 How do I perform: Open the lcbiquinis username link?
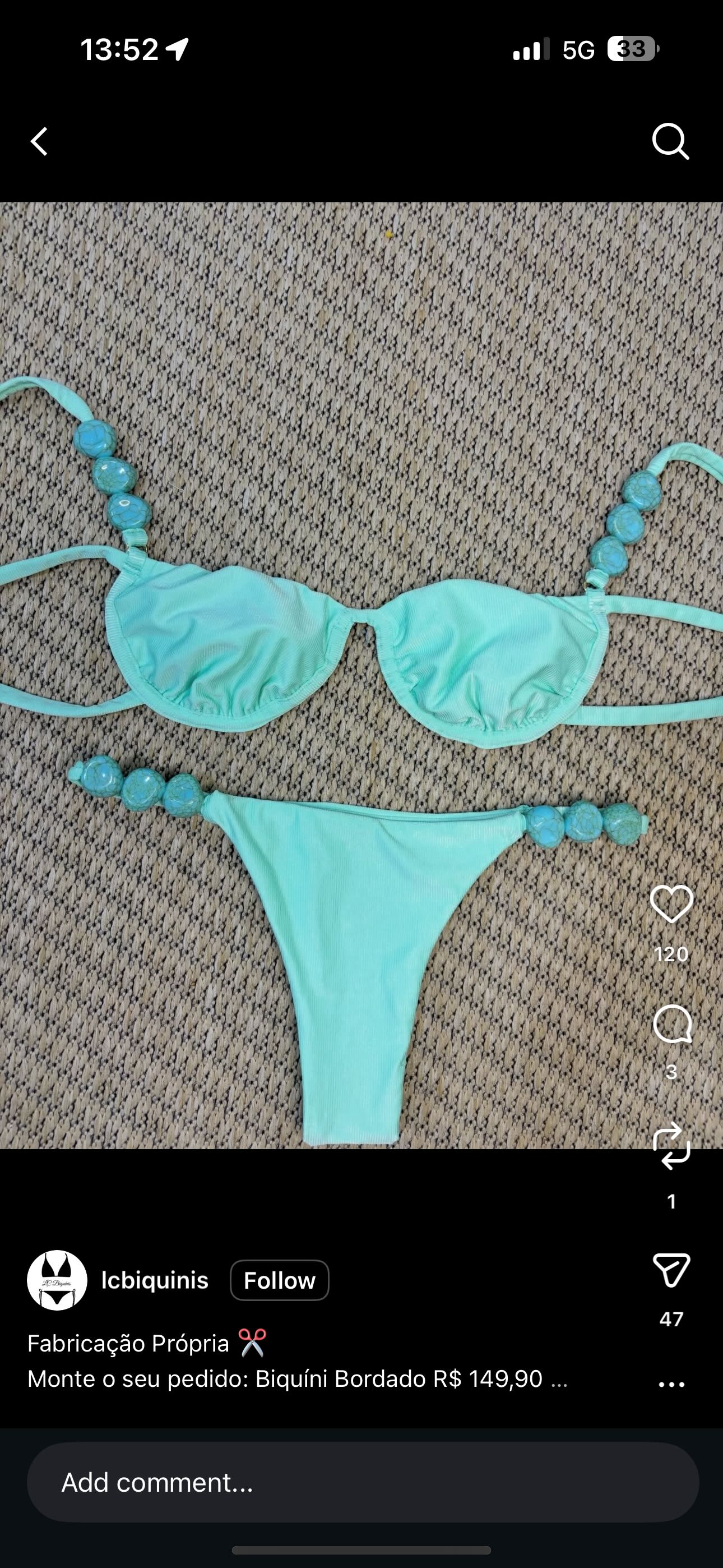155,1280
